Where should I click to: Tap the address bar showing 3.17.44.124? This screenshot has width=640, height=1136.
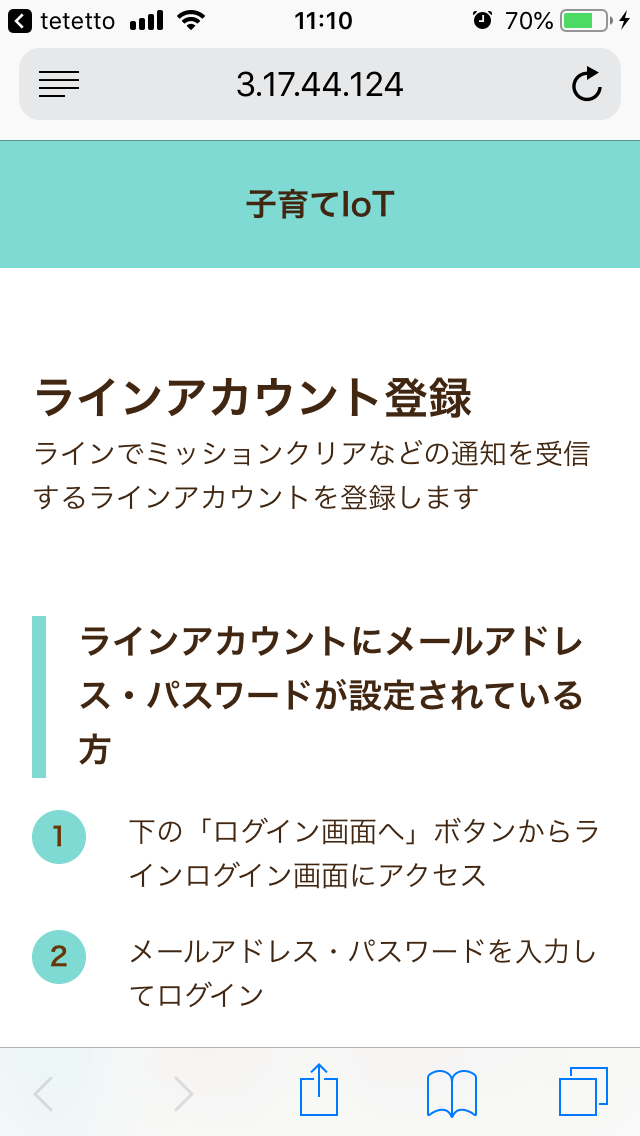tap(320, 85)
